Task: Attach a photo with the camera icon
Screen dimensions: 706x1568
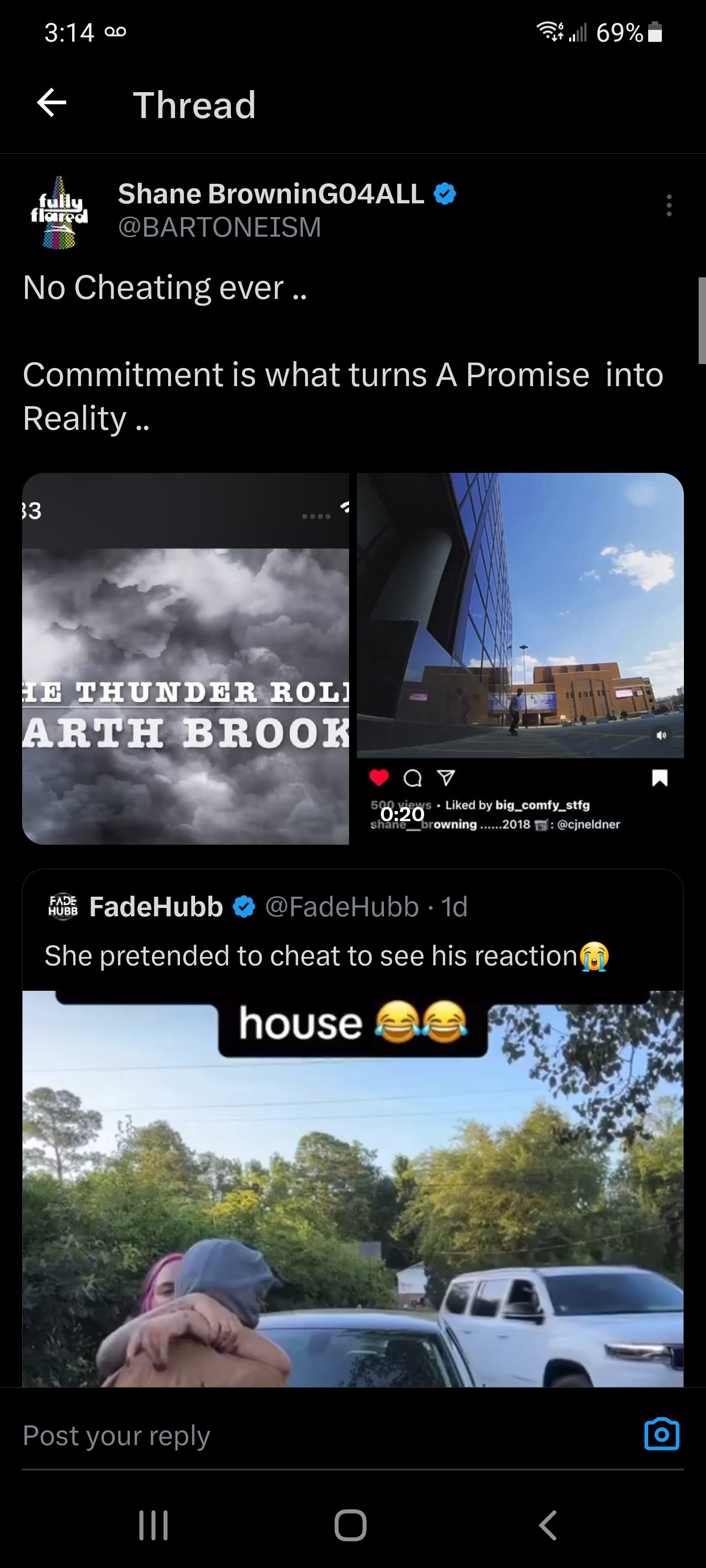Action: (661, 1435)
